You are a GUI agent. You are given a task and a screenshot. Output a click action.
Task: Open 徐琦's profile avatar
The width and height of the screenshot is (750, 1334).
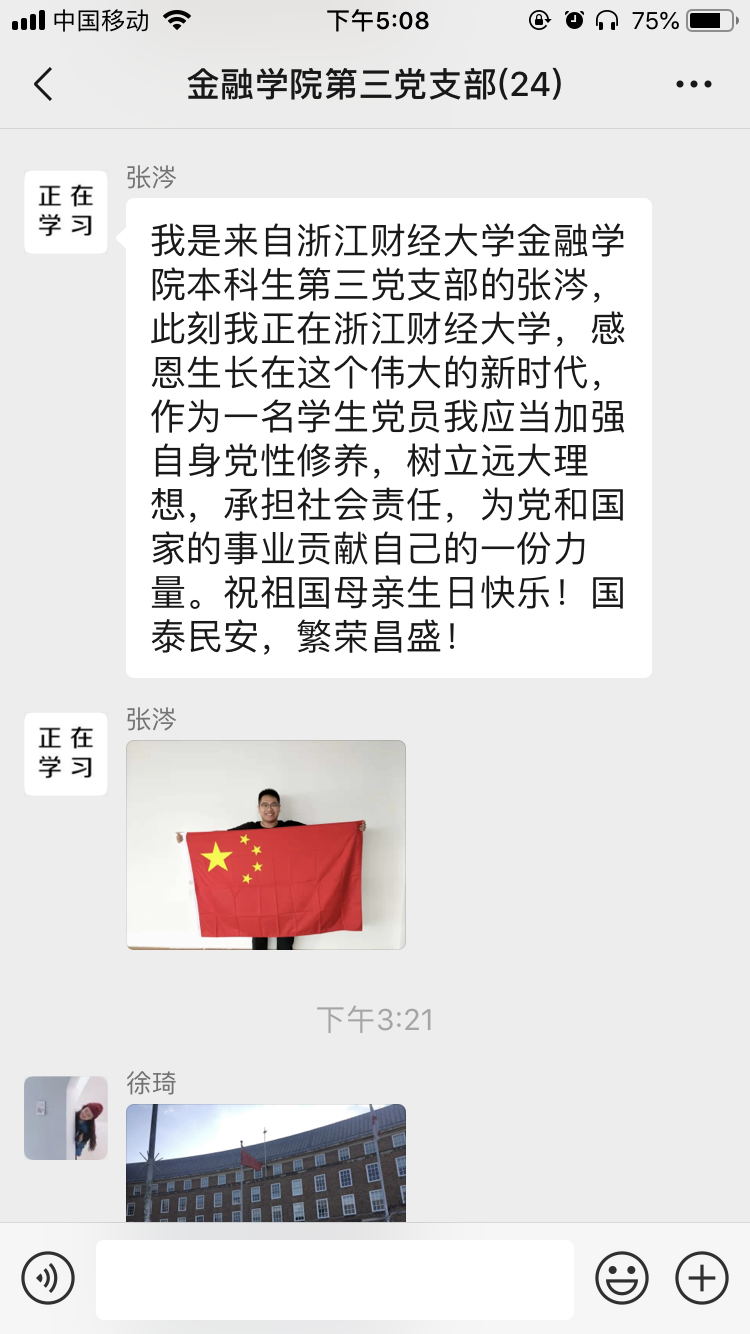click(x=66, y=1117)
